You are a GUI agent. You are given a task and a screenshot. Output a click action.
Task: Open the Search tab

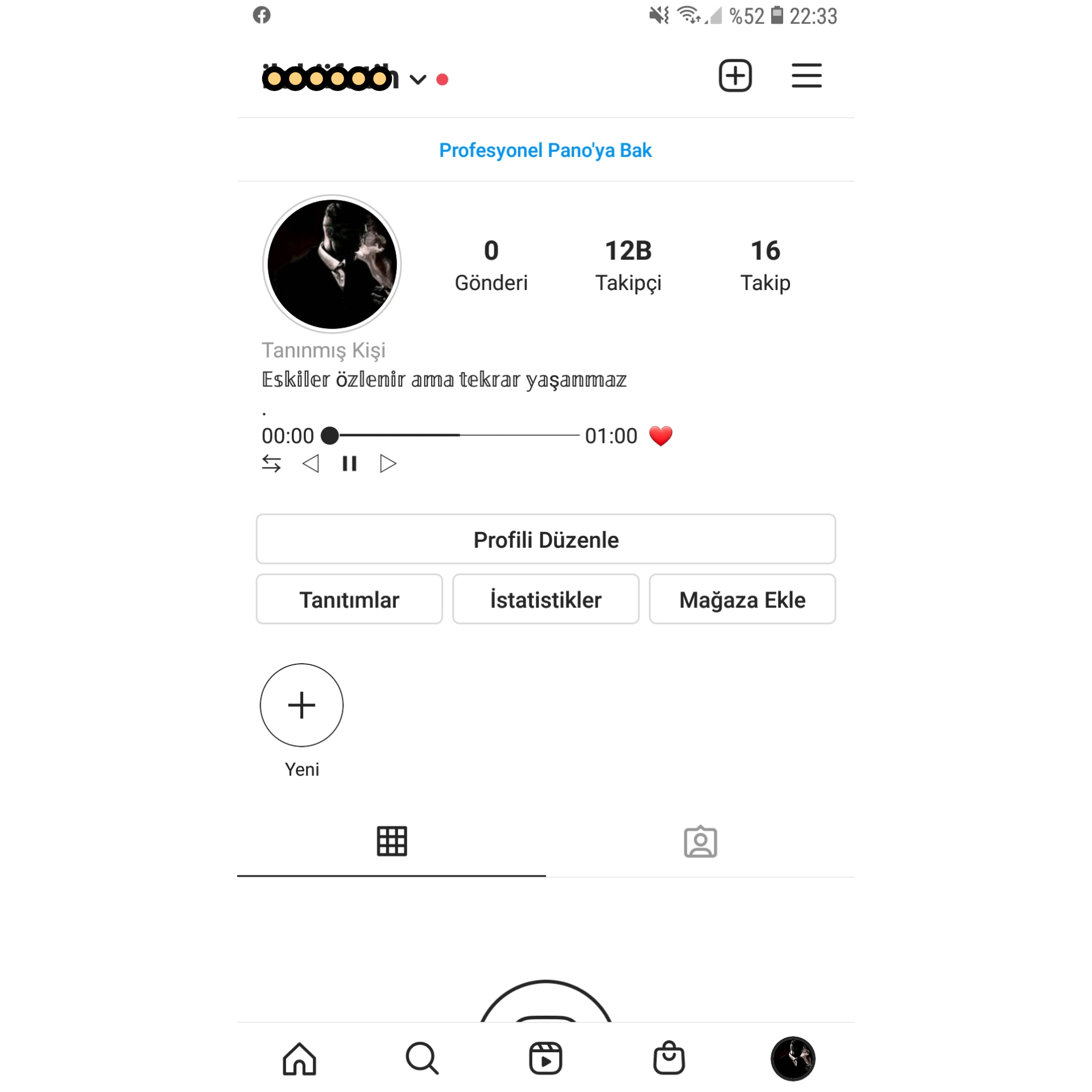(x=422, y=1058)
